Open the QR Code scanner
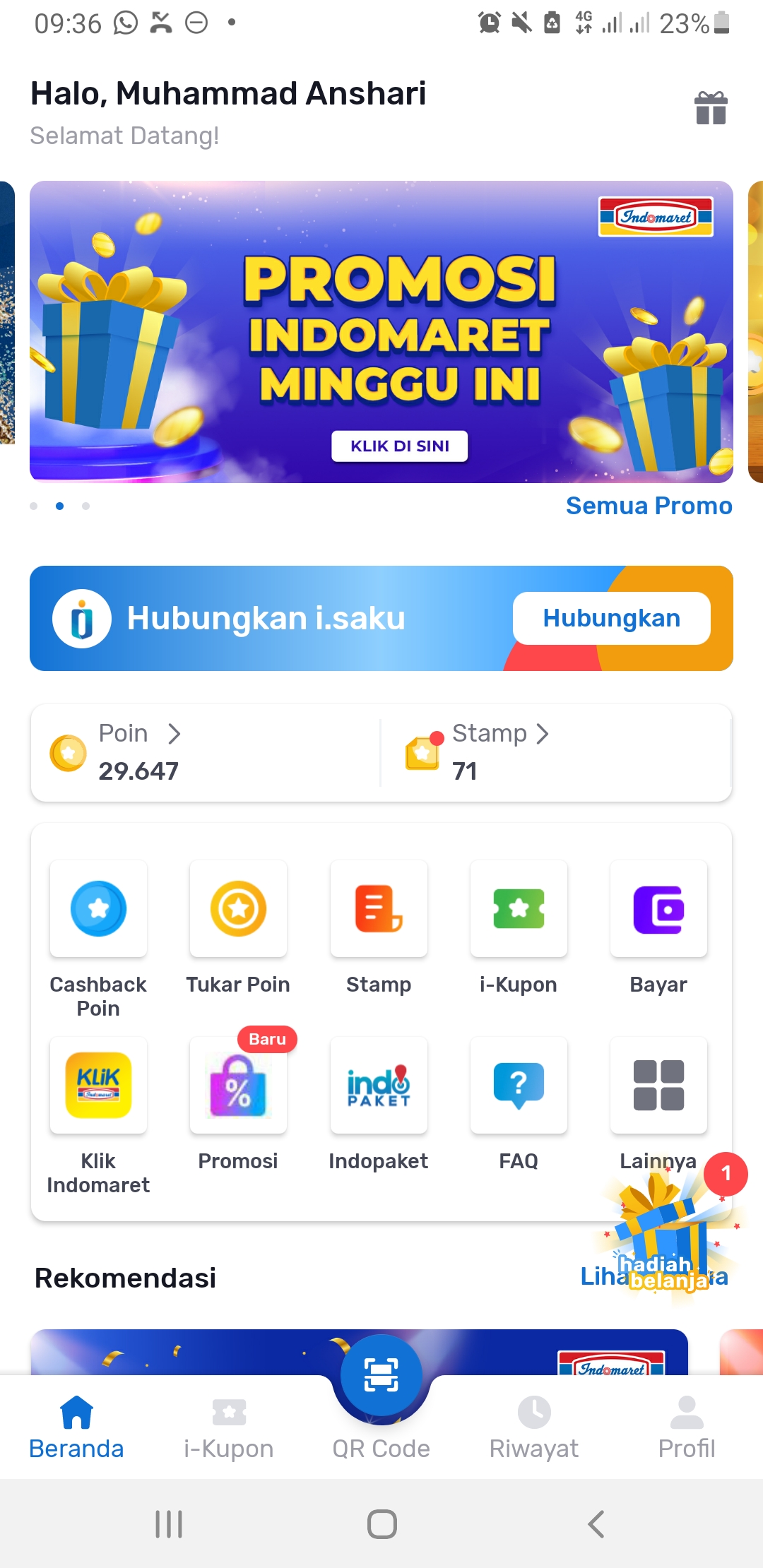763x1568 pixels. tap(381, 1375)
